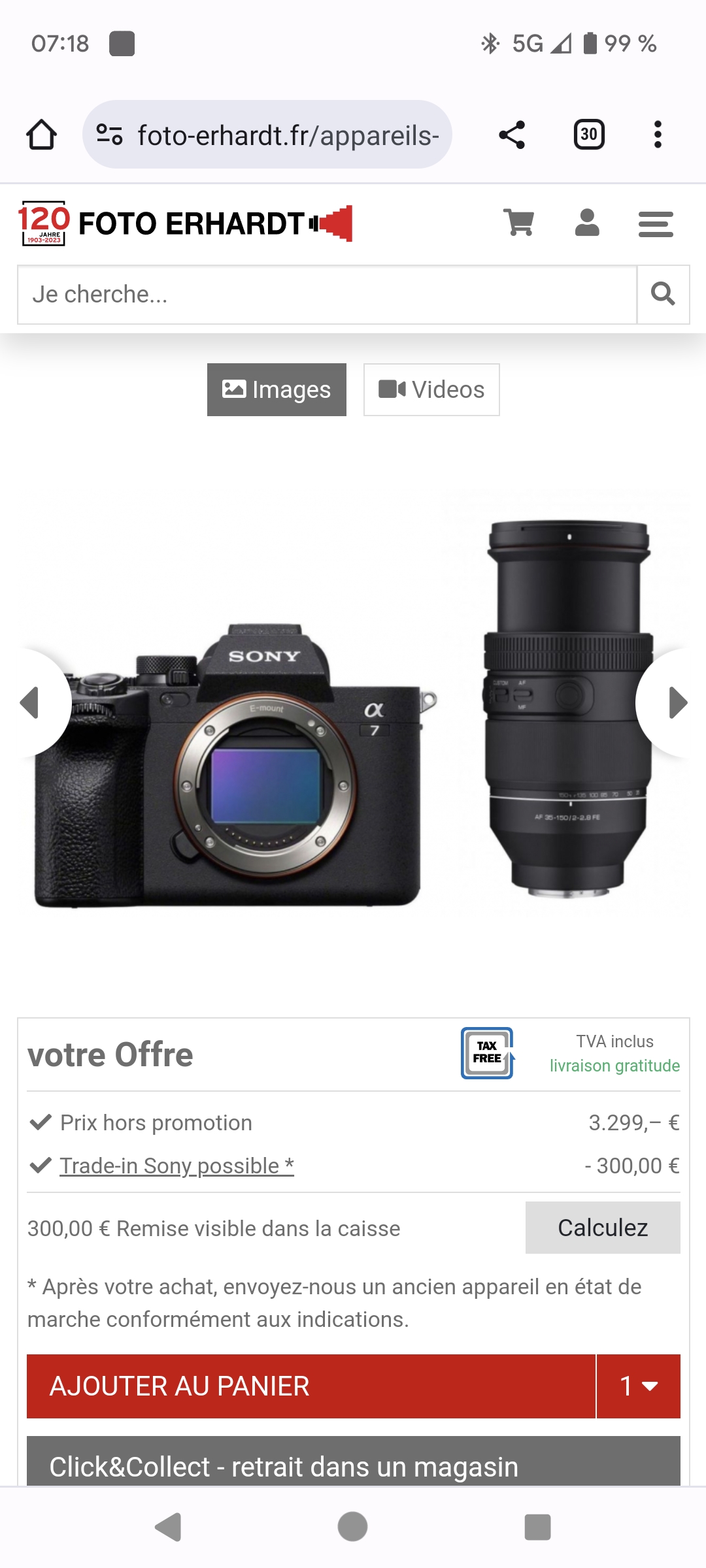Add the camera to cart (Ajouter au panier)
The width and height of the screenshot is (706, 1568).
click(311, 1386)
